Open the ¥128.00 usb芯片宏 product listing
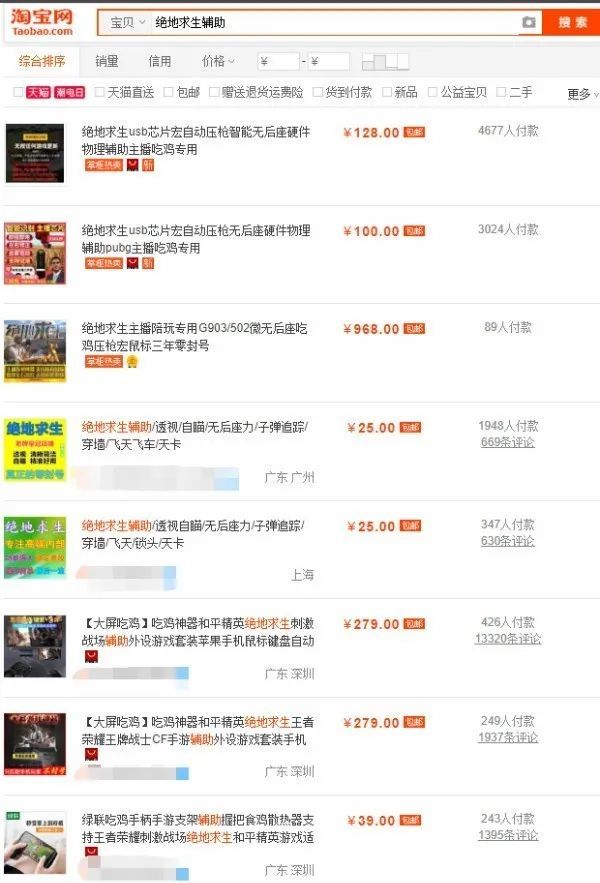600x883 pixels. [x=196, y=139]
